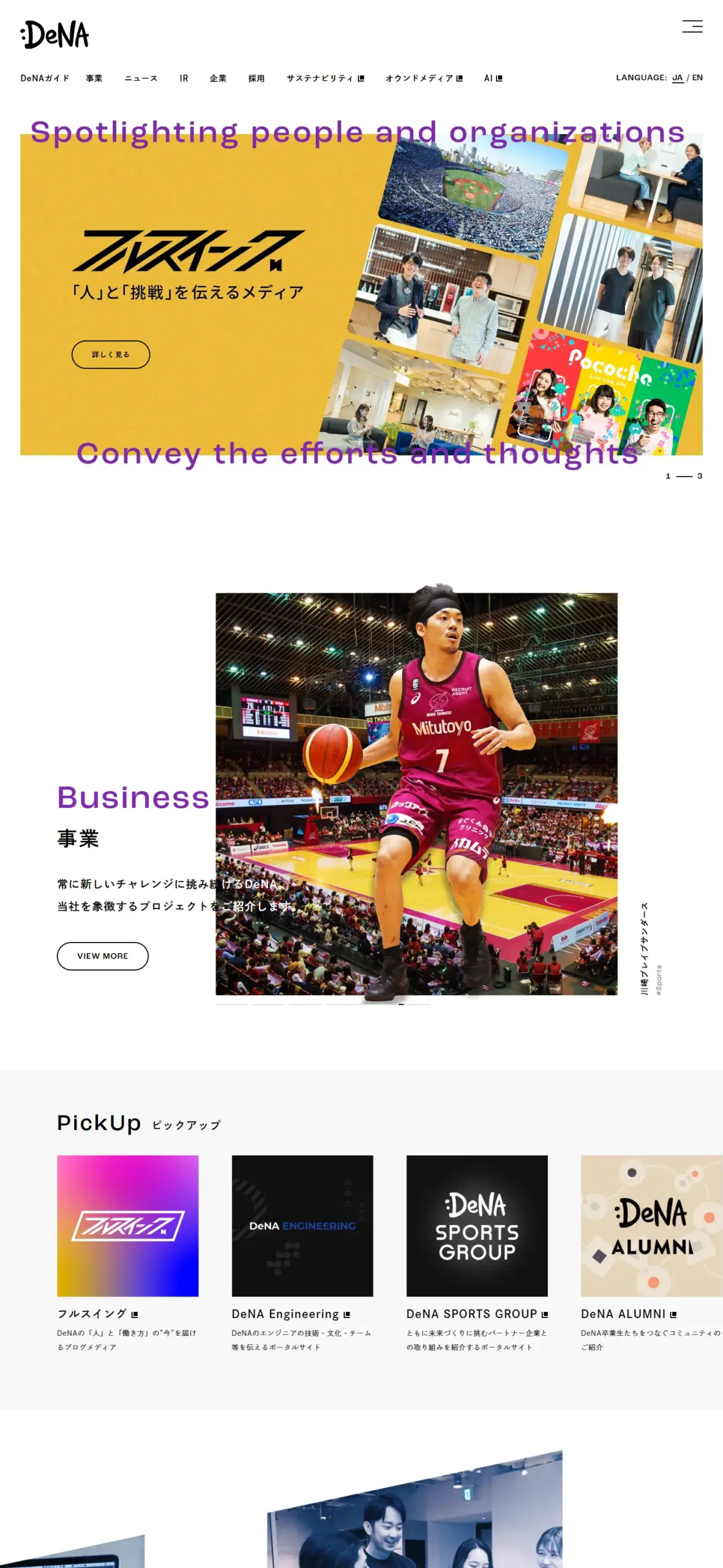
Task: Tap VIEW MORE under Business
Action: [x=103, y=956]
